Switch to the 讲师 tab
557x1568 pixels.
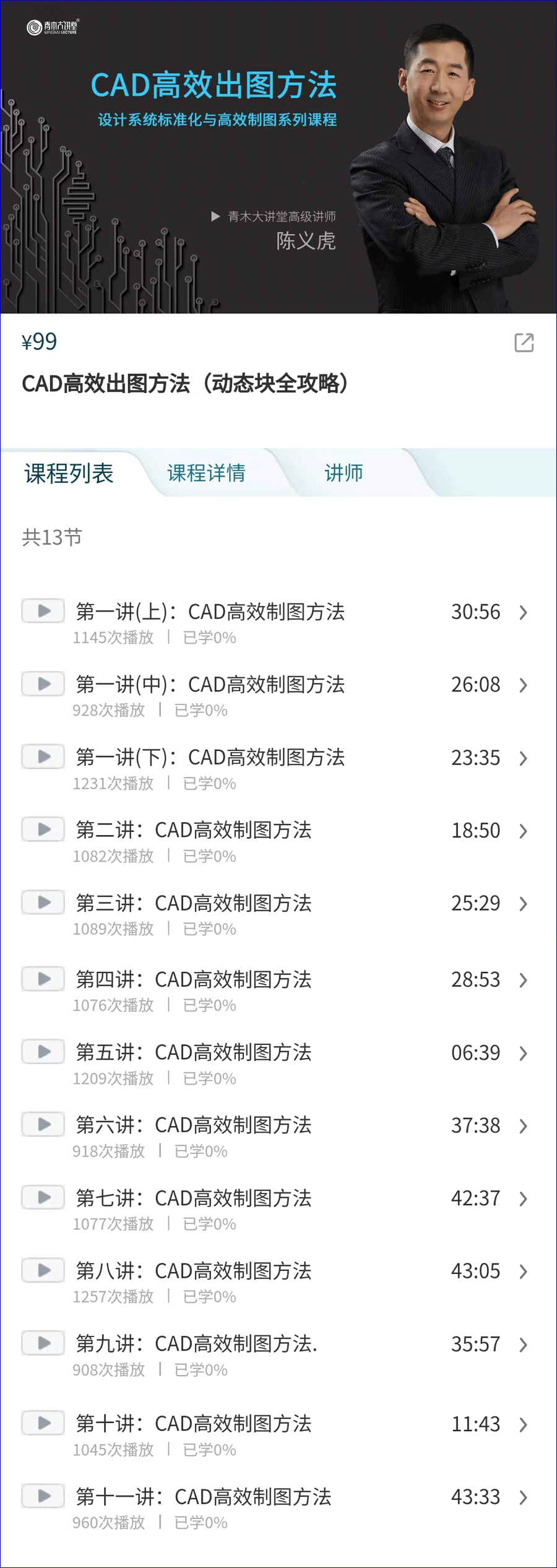(343, 473)
